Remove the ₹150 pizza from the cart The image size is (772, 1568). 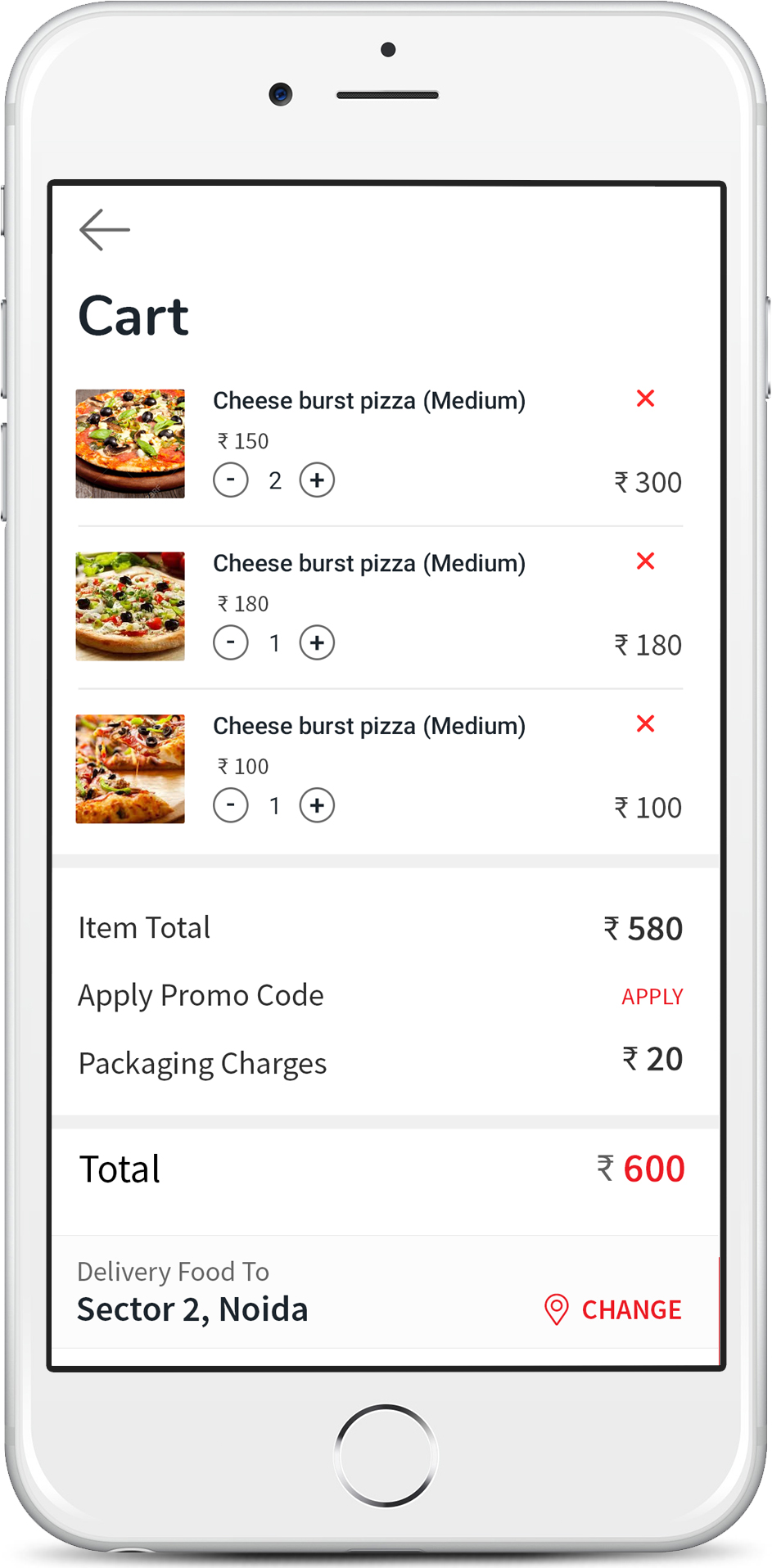[x=645, y=399]
